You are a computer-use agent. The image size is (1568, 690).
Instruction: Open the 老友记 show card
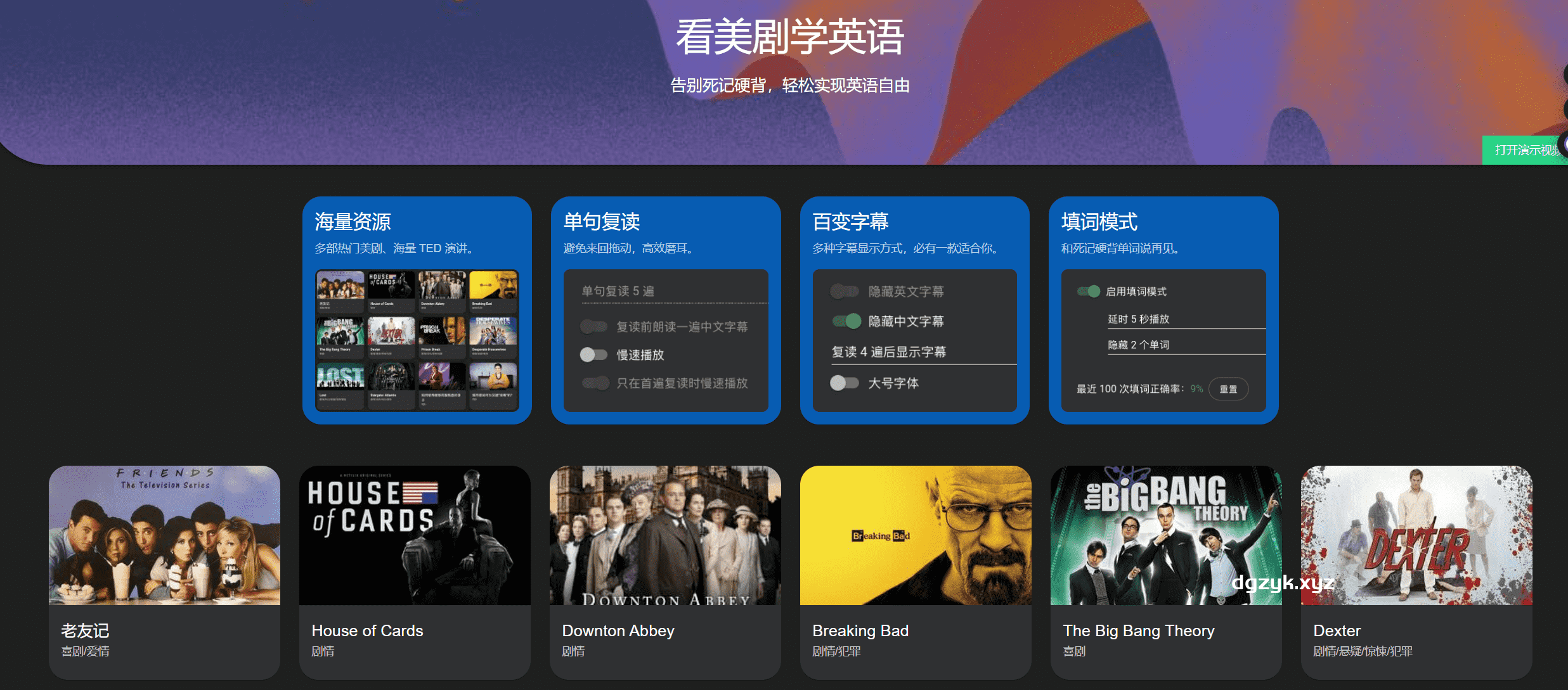(x=164, y=570)
